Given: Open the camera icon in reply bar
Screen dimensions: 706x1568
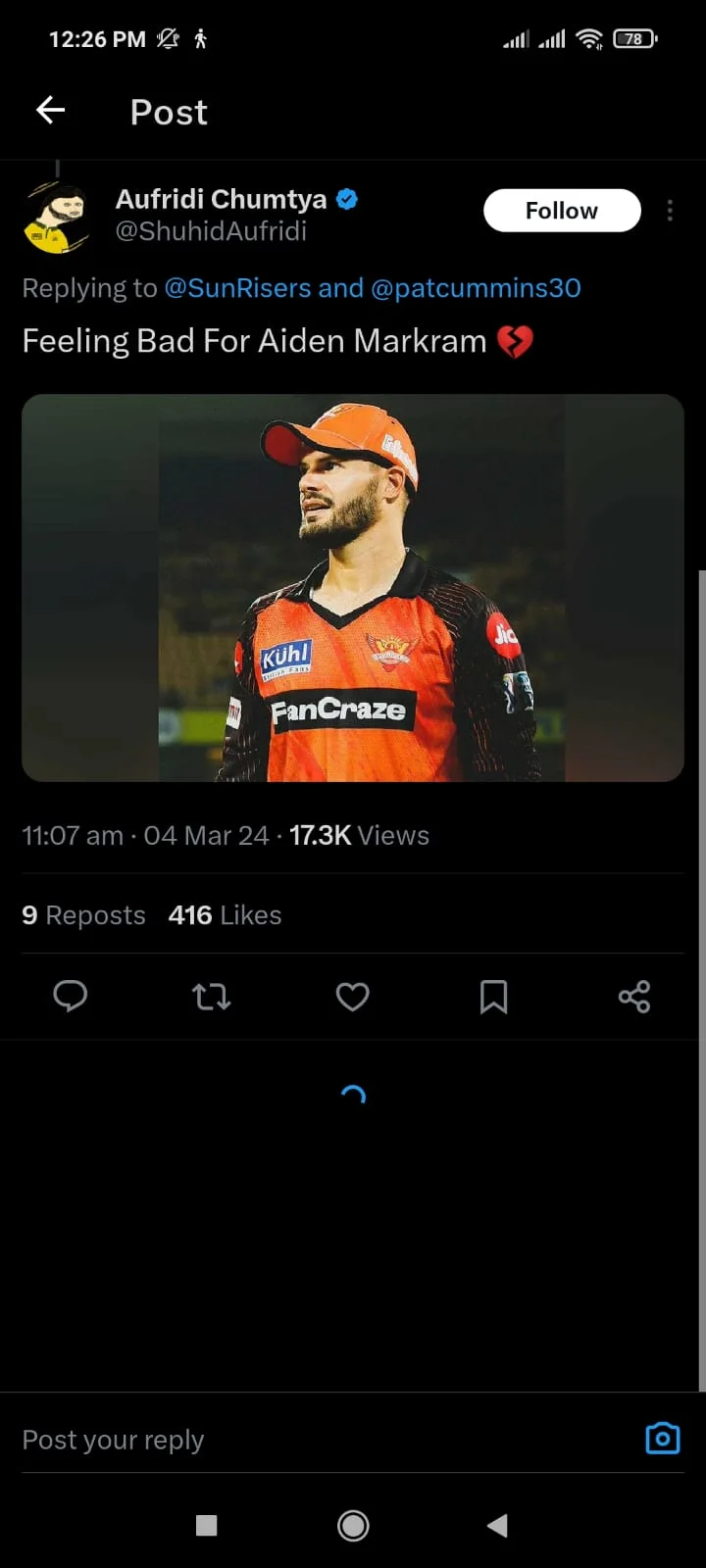Looking at the screenshot, I should [x=663, y=1439].
